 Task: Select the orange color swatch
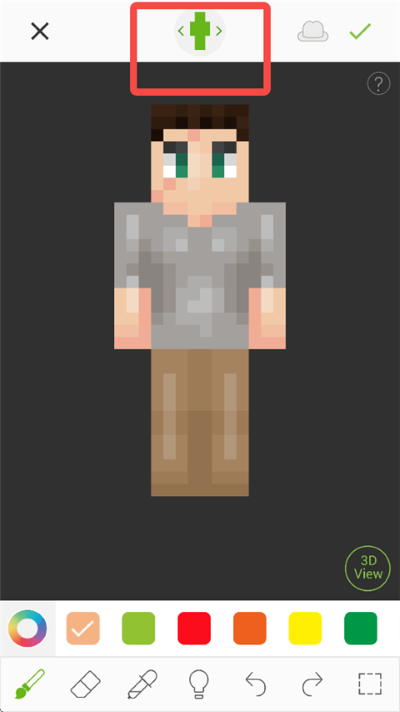point(250,628)
